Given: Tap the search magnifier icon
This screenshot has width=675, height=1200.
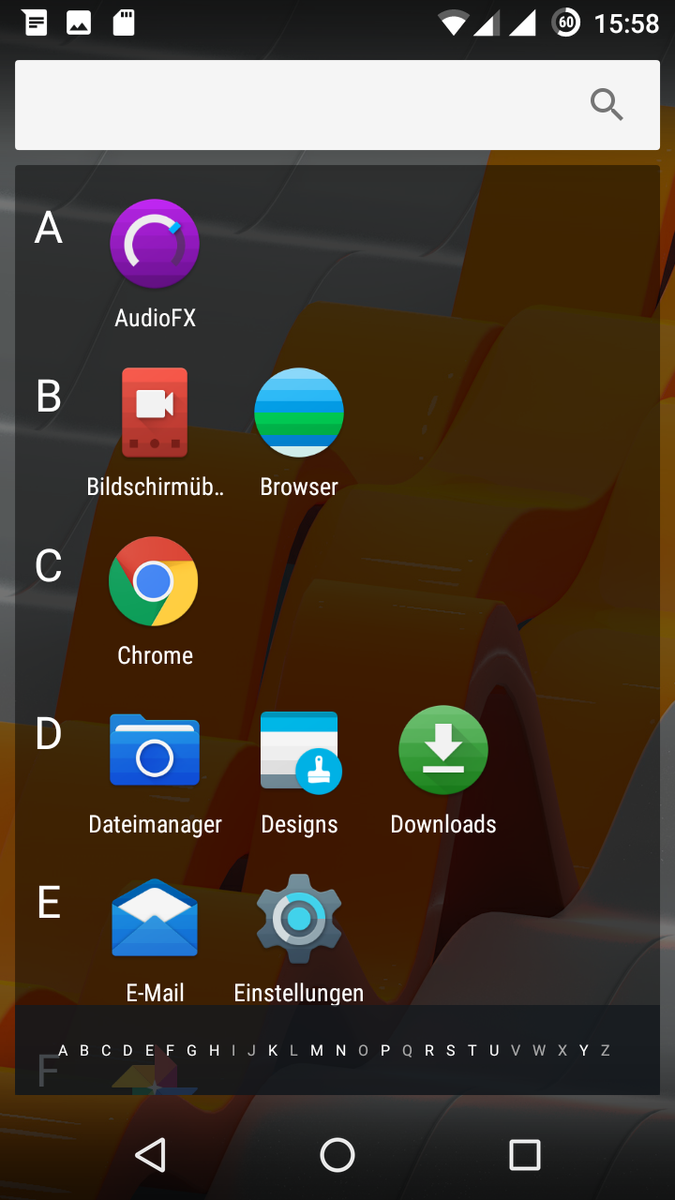Looking at the screenshot, I should pos(607,104).
